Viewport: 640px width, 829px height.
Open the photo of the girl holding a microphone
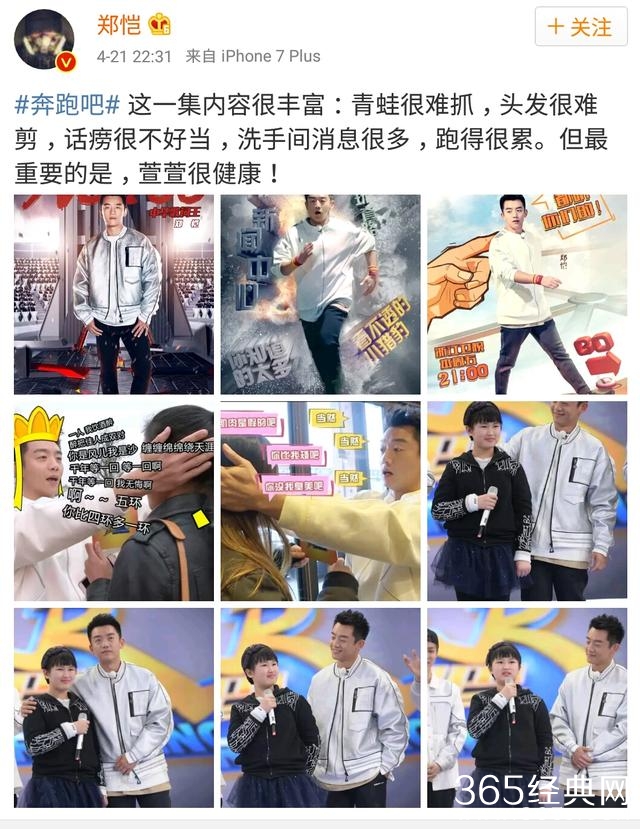(526, 501)
